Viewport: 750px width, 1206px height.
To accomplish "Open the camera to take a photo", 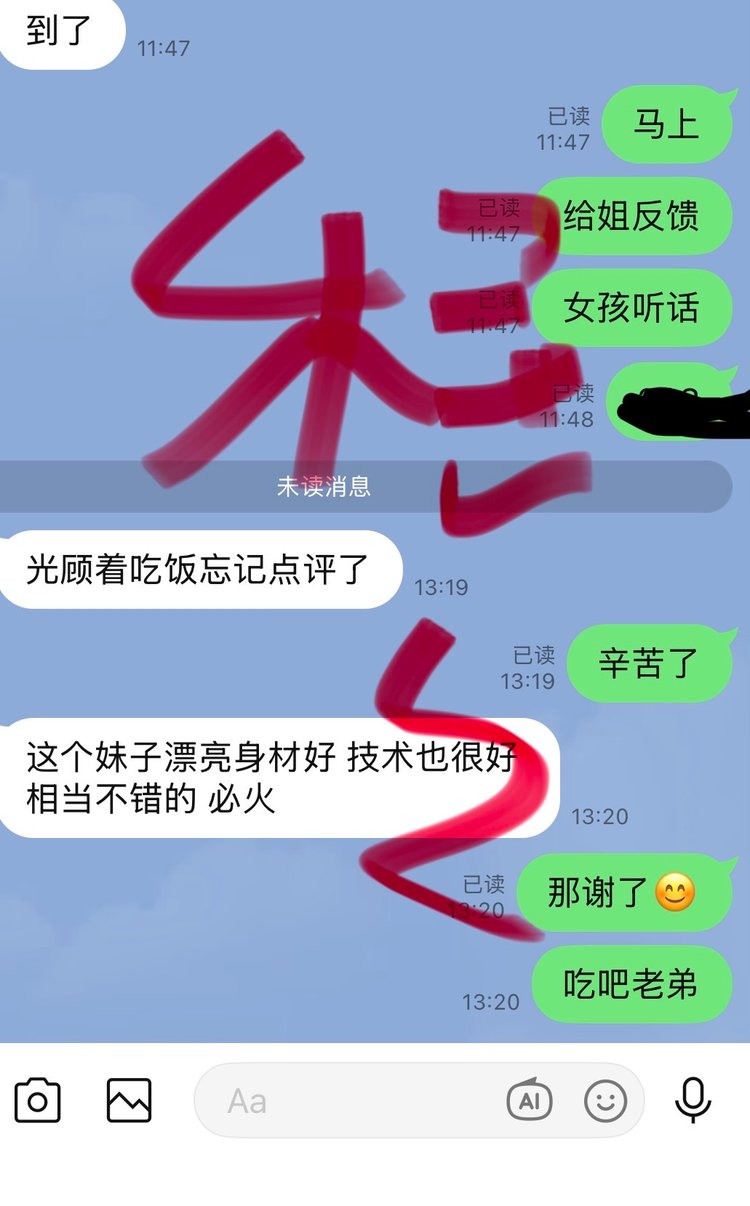I will (x=38, y=1101).
